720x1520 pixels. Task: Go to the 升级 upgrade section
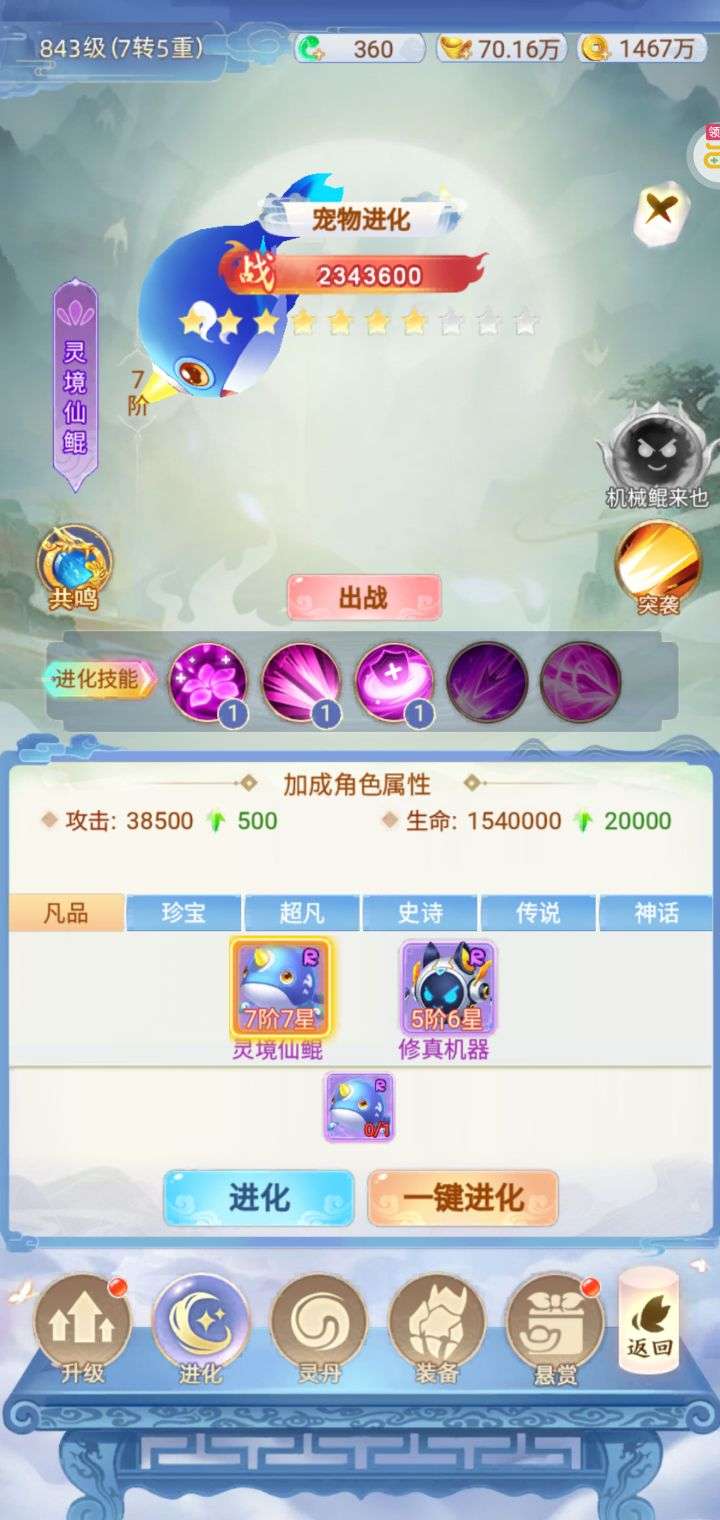(82, 1328)
